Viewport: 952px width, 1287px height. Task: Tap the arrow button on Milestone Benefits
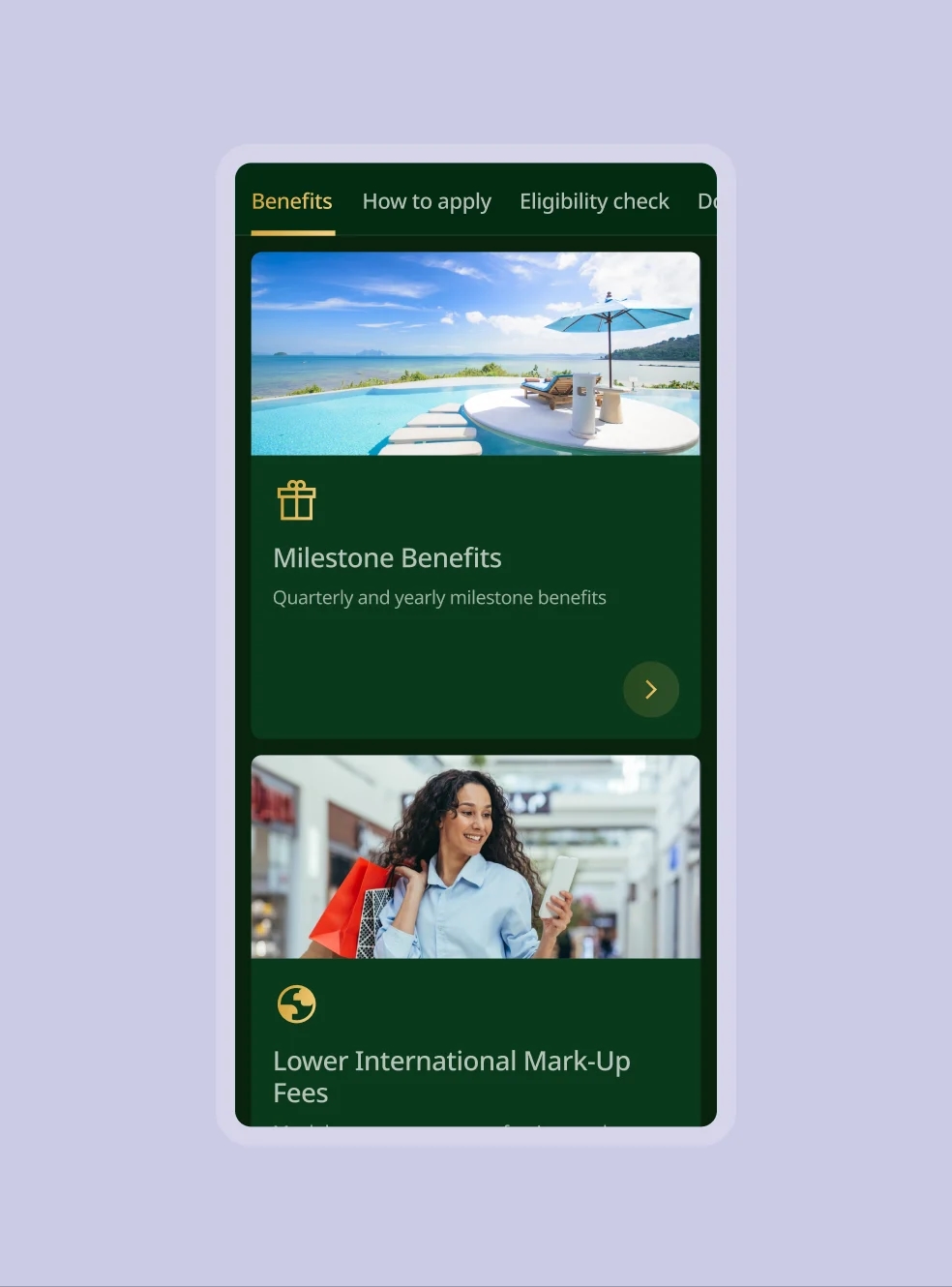point(650,689)
